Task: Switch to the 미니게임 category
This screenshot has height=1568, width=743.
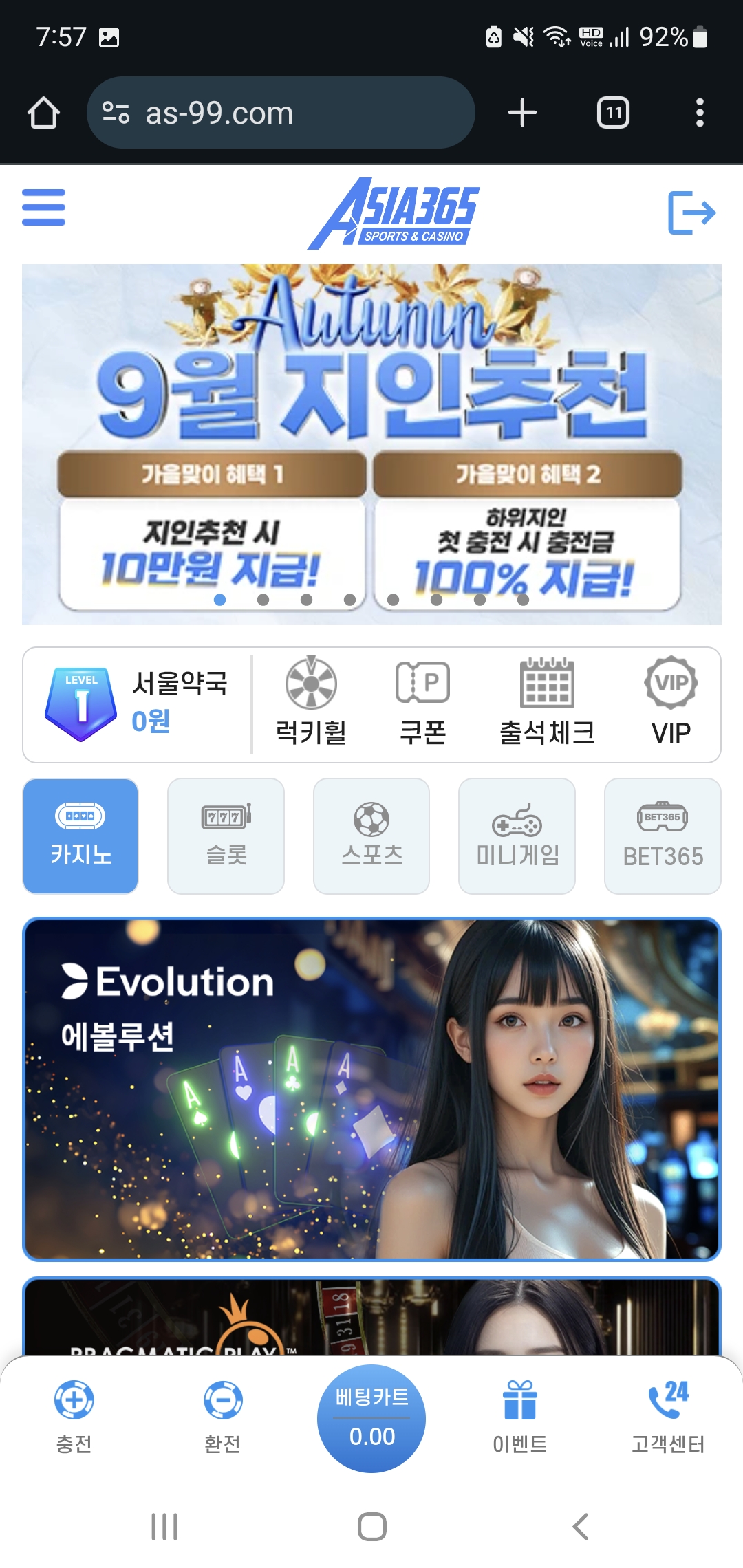Action: point(517,836)
